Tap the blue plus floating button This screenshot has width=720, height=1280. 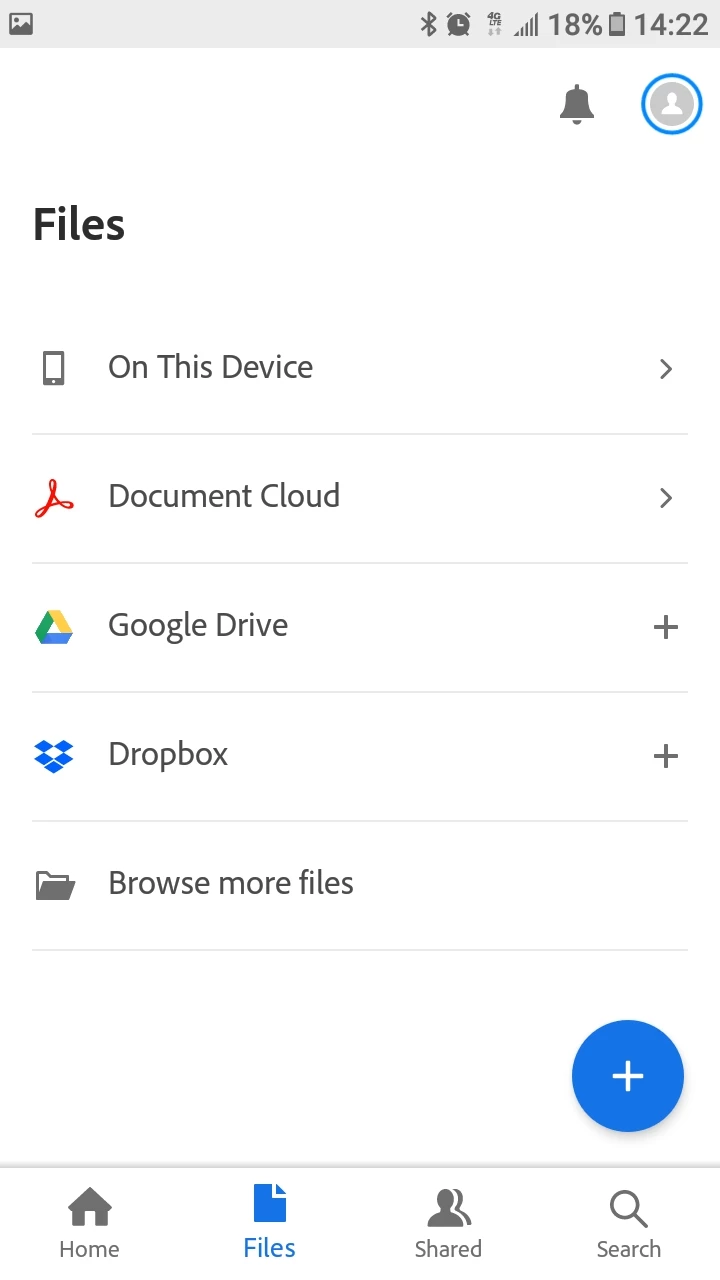click(x=627, y=1076)
